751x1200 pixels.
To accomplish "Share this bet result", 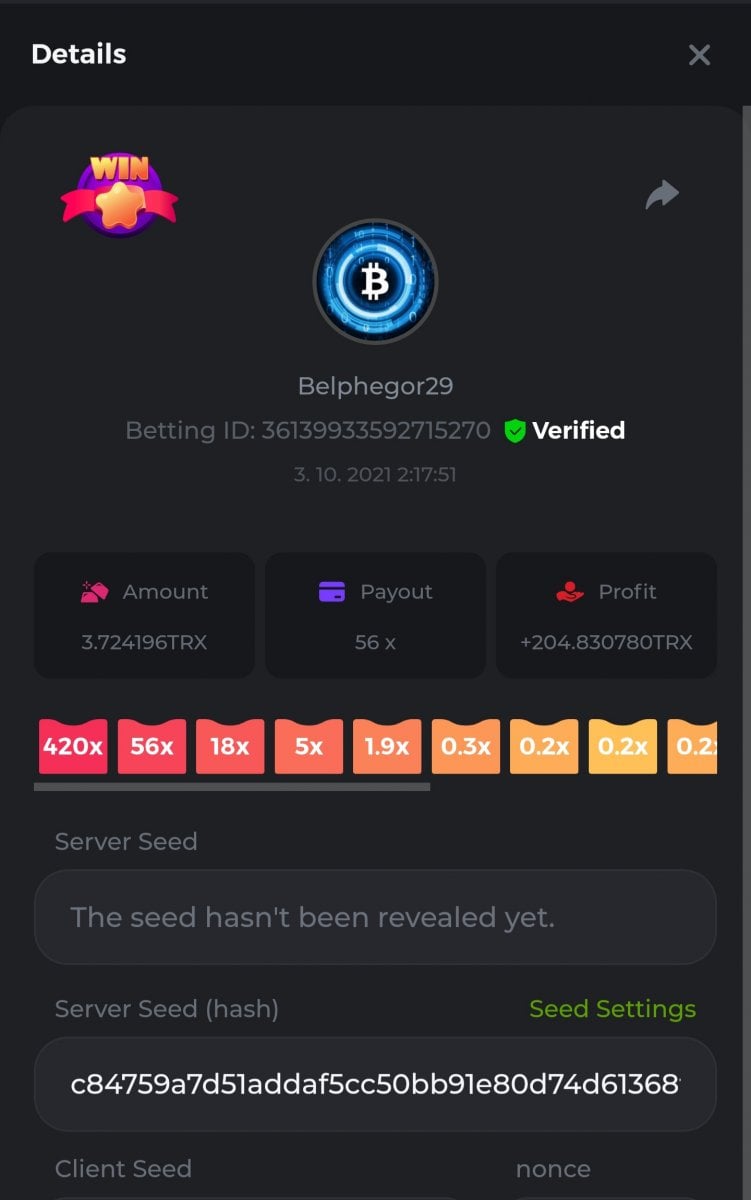I will 661,195.
